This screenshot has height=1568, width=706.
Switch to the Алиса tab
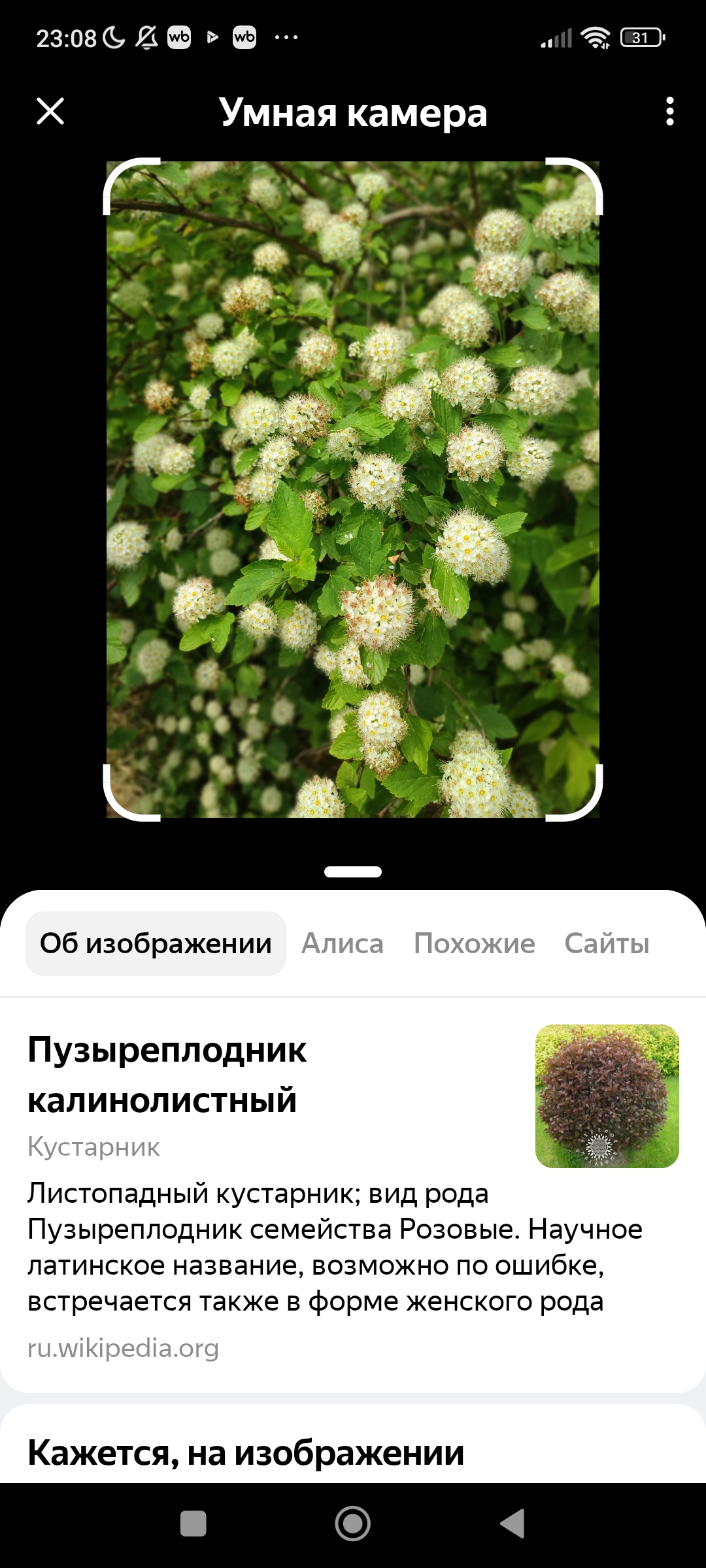click(x=343, y=943)
